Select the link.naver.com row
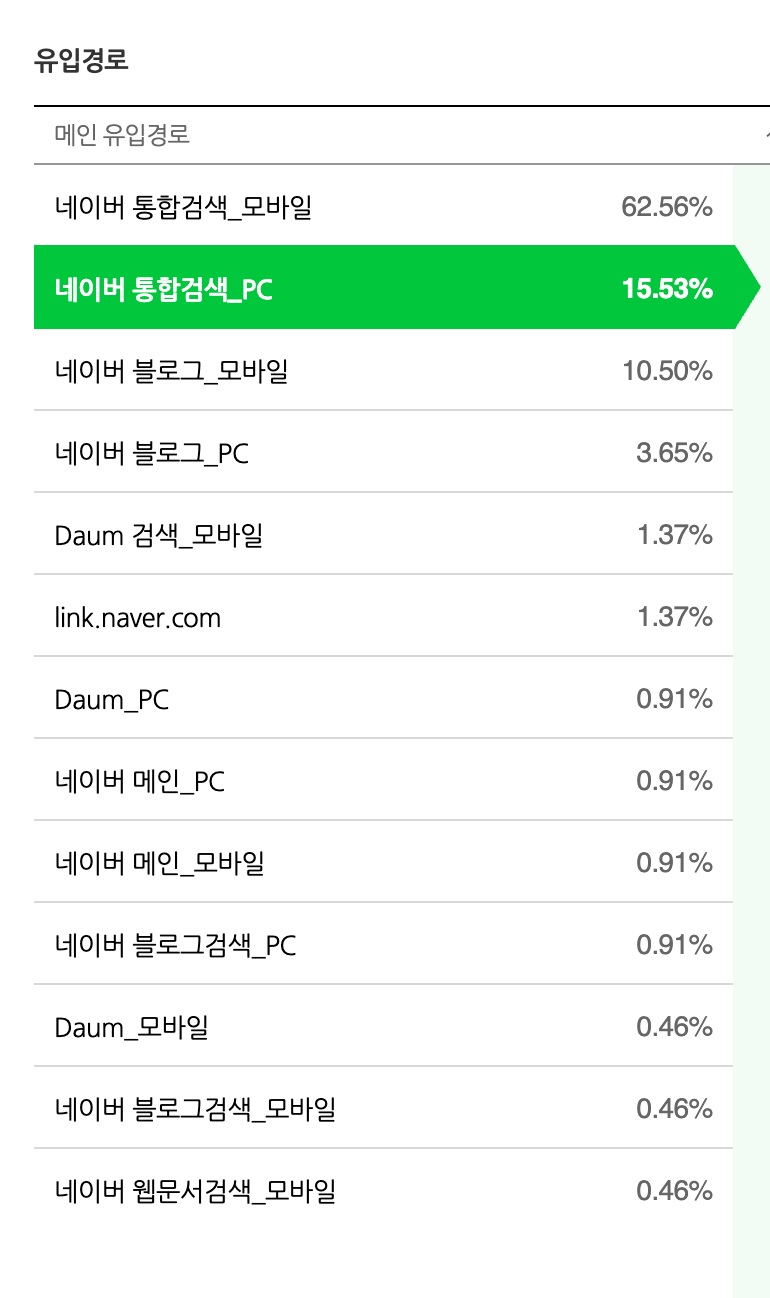Image resolution: width=770 pixels, height=1298 pixels. (x=383, y=616)
